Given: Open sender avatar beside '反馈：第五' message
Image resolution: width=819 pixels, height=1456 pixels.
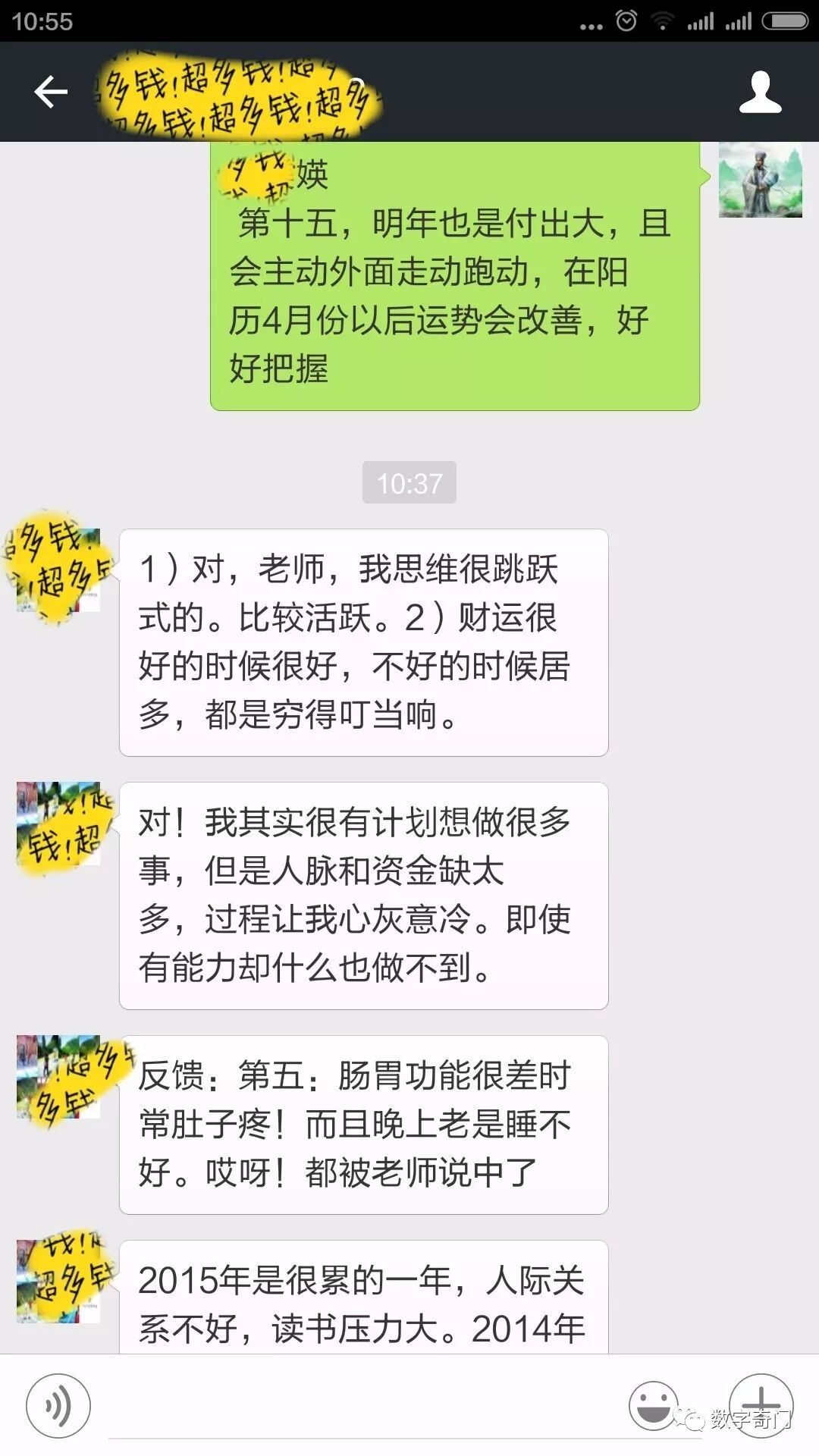Looking at the screenshot, I should (58, 1077).
